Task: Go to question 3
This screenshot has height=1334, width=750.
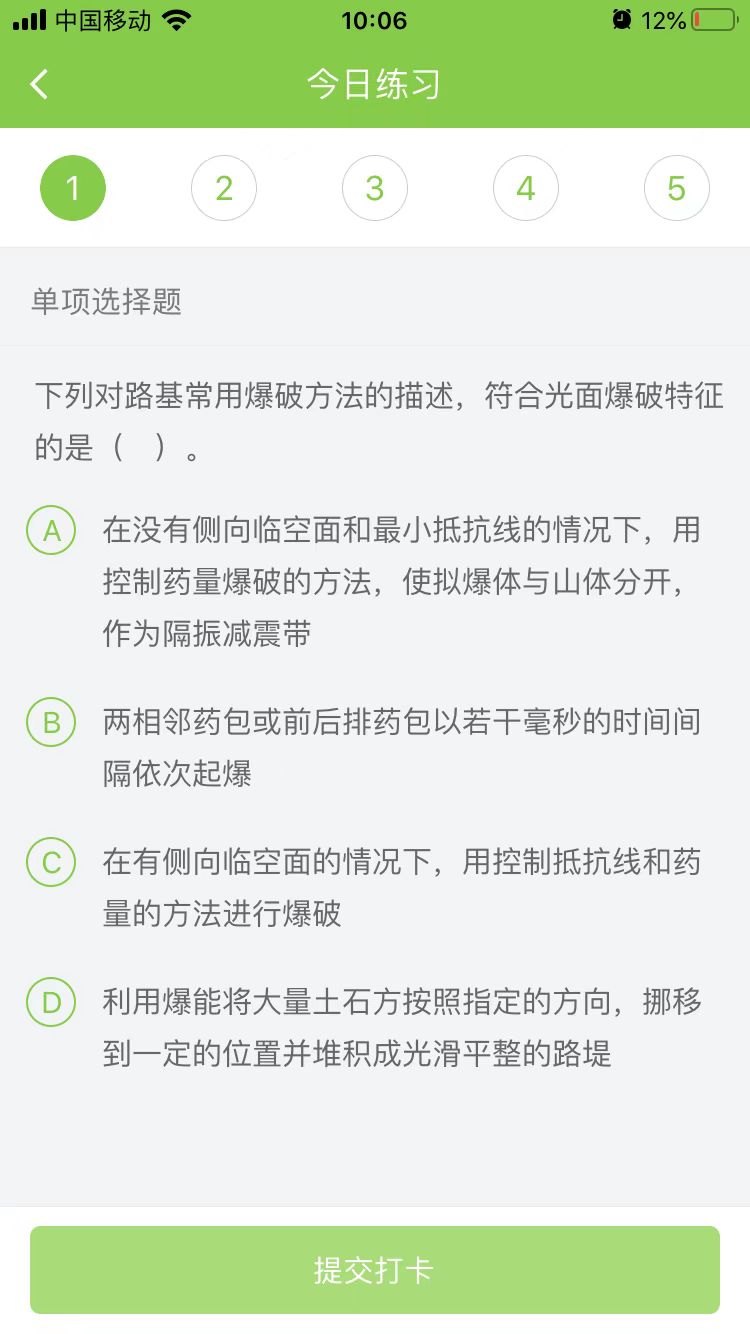Action: (375, 188)
